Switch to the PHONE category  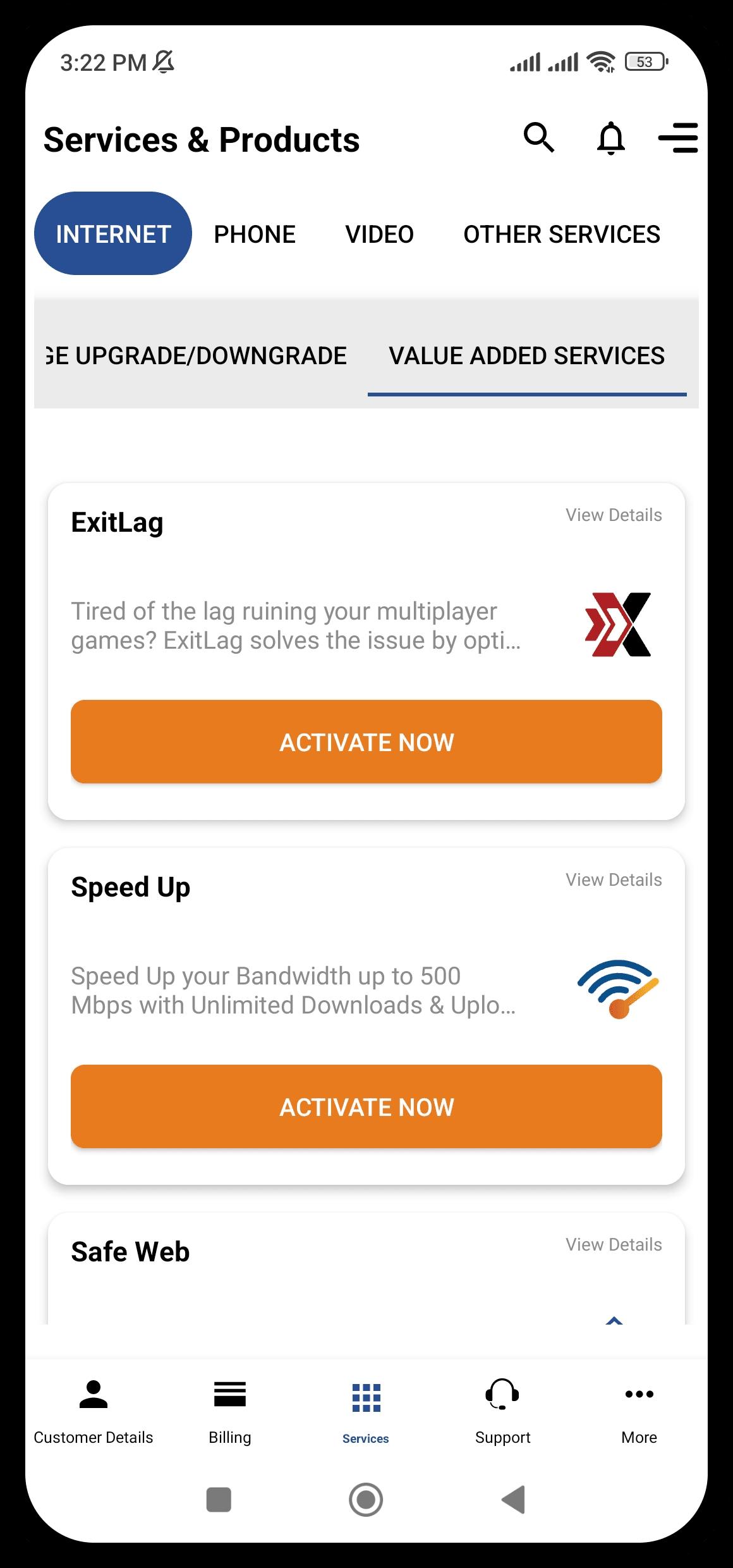point(255,235)
